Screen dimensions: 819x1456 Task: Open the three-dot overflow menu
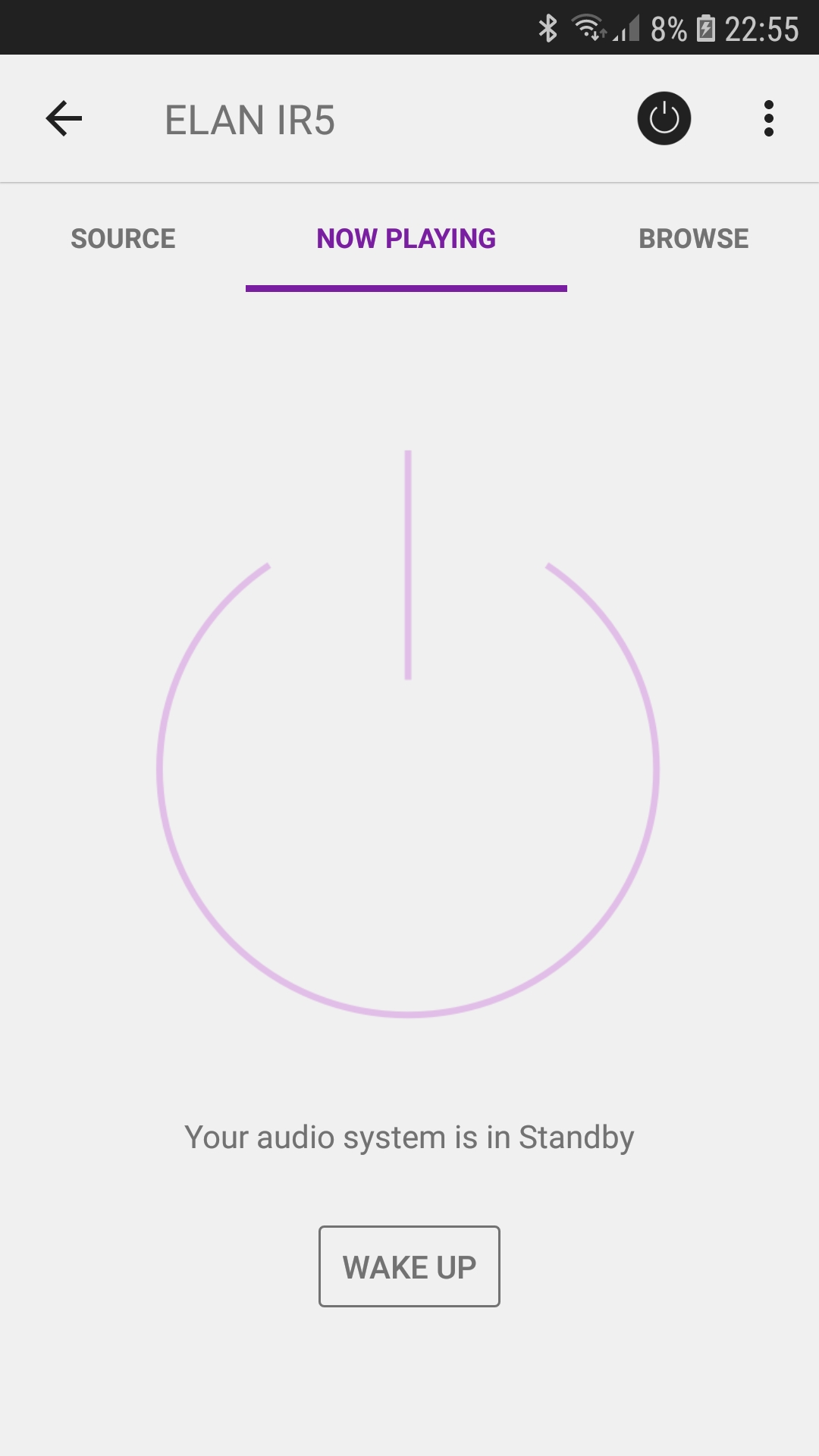tap(769, 118)
